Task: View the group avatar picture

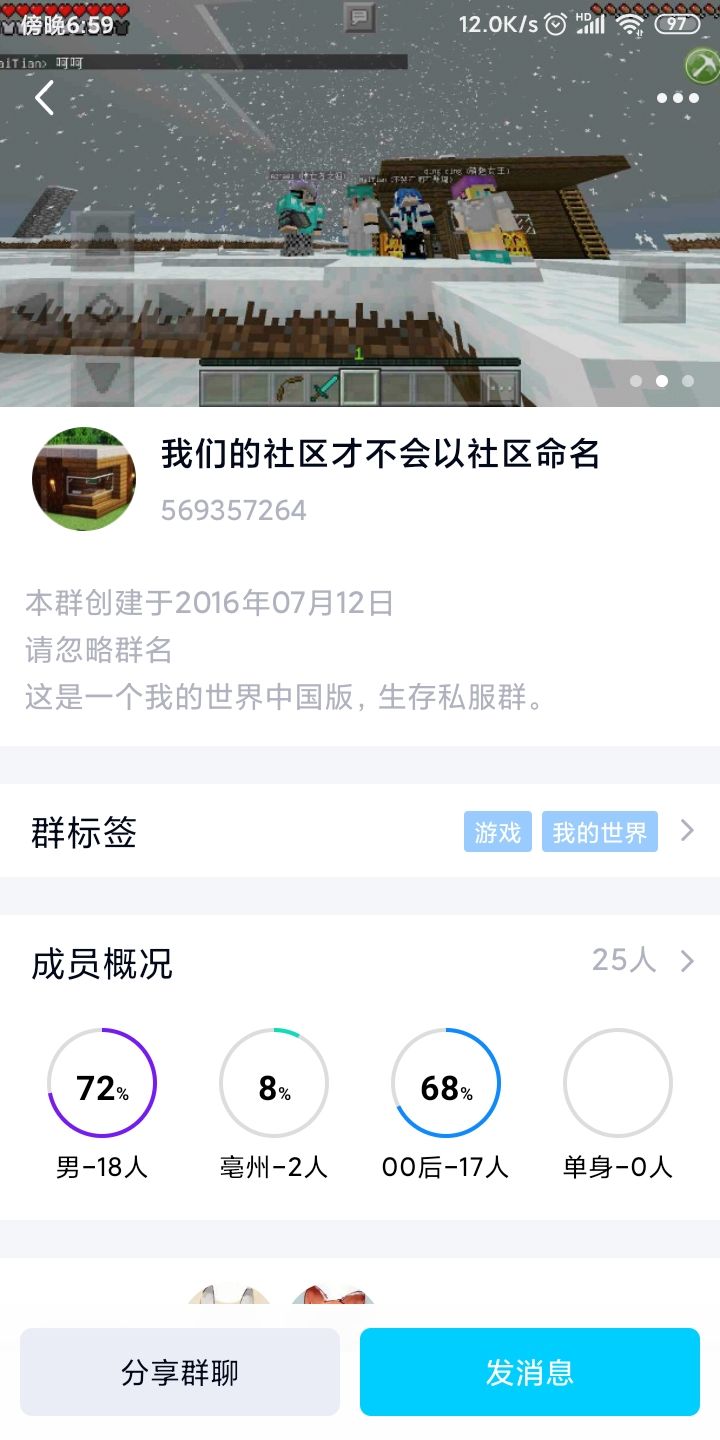Action: pos(84,480)
